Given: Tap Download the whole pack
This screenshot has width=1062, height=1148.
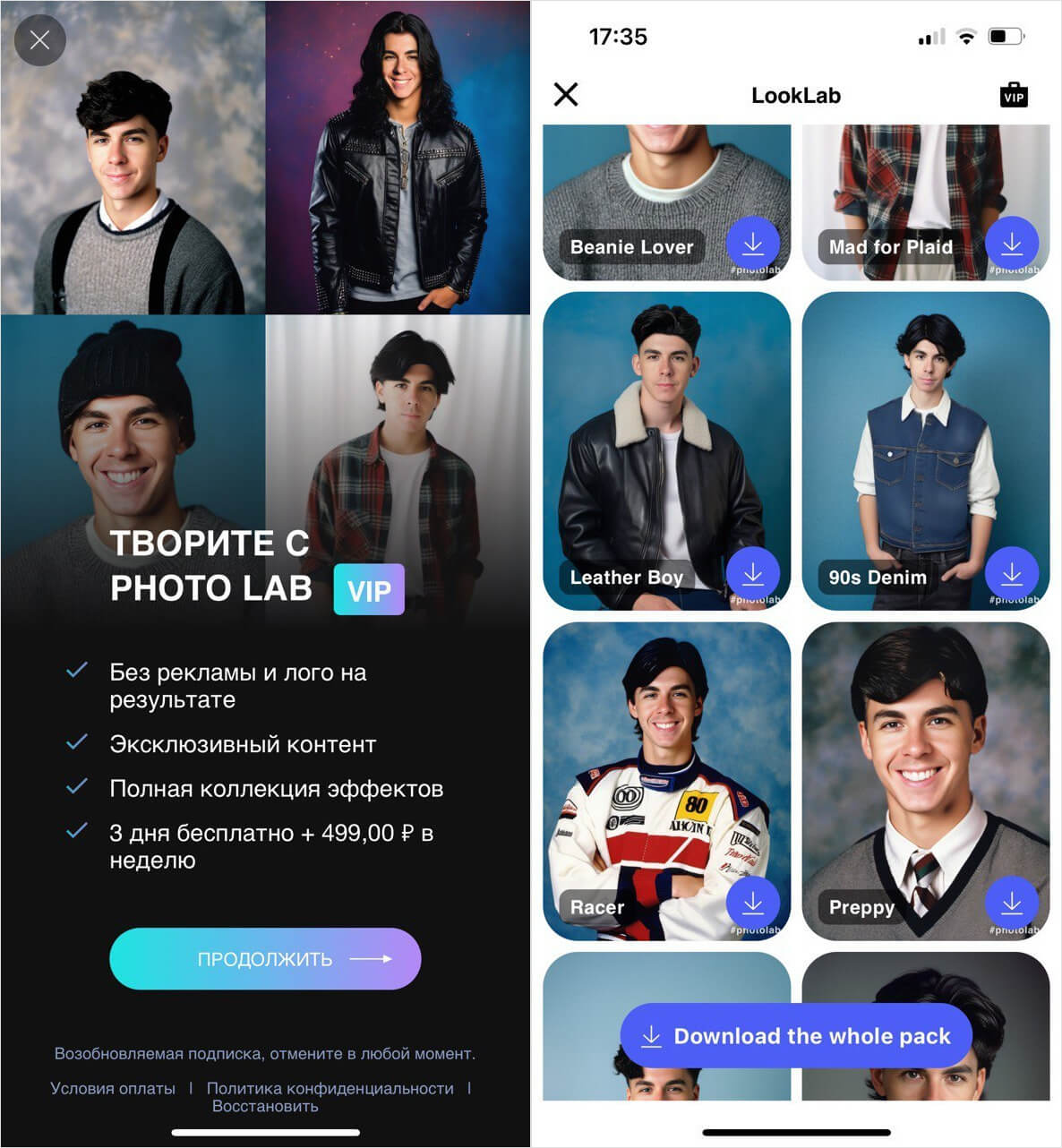Looking at the screenshot, I should point(796,1036).
